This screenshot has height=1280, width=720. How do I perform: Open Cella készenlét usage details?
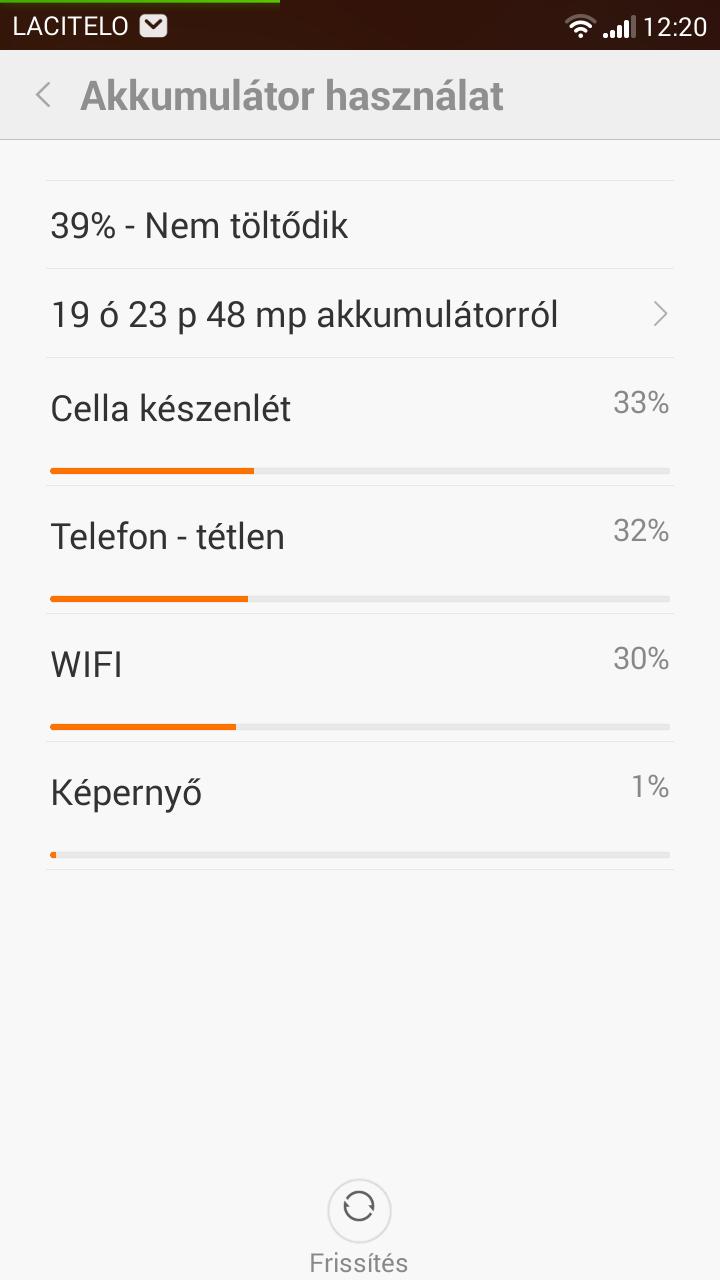coord(360,422)
